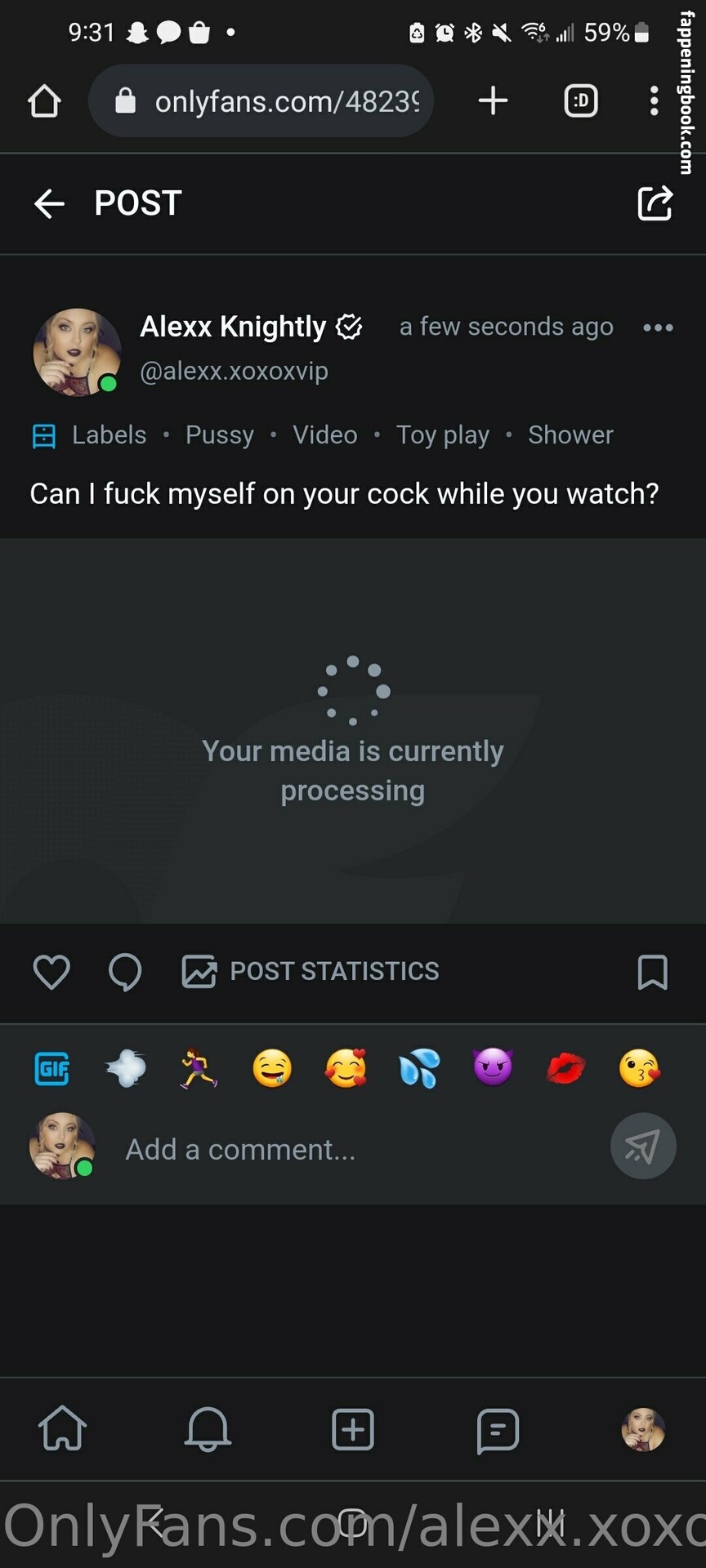Insert the red lips emoji
The image size is (706, 1568).
(565, 1067)
